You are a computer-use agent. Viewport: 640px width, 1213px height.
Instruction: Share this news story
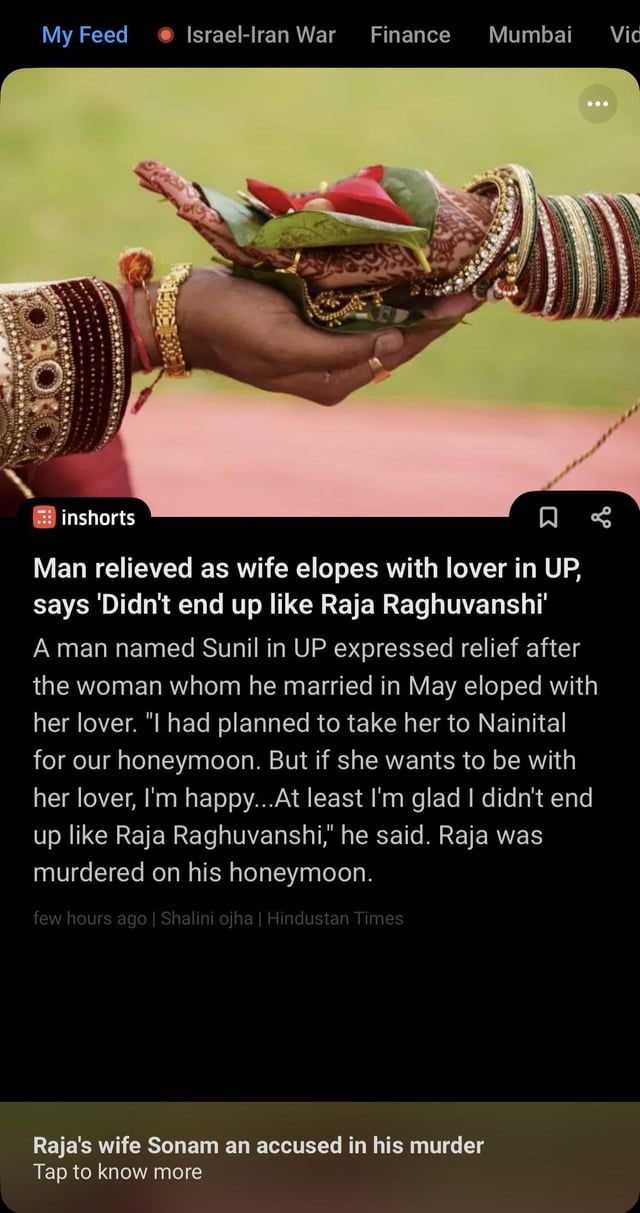point(601,517)
